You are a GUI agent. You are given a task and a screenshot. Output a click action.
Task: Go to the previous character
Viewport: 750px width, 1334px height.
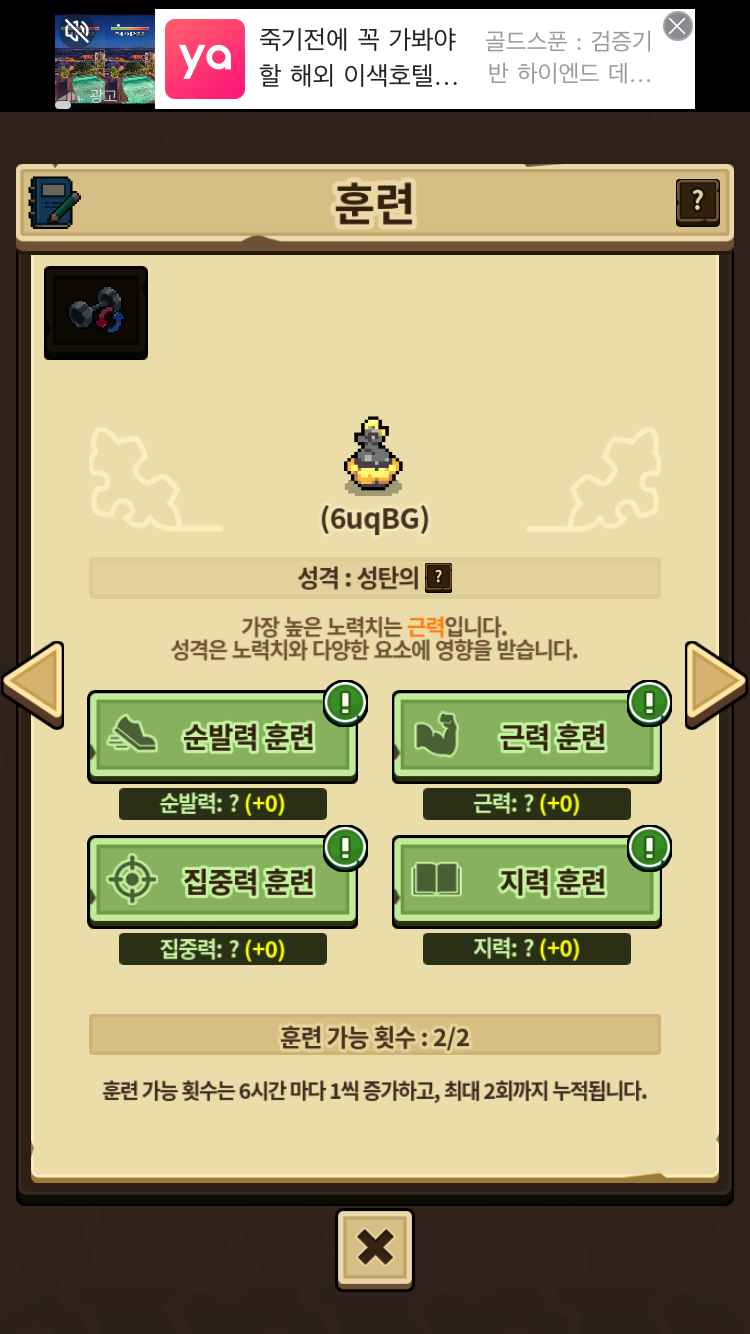point(33,684)
